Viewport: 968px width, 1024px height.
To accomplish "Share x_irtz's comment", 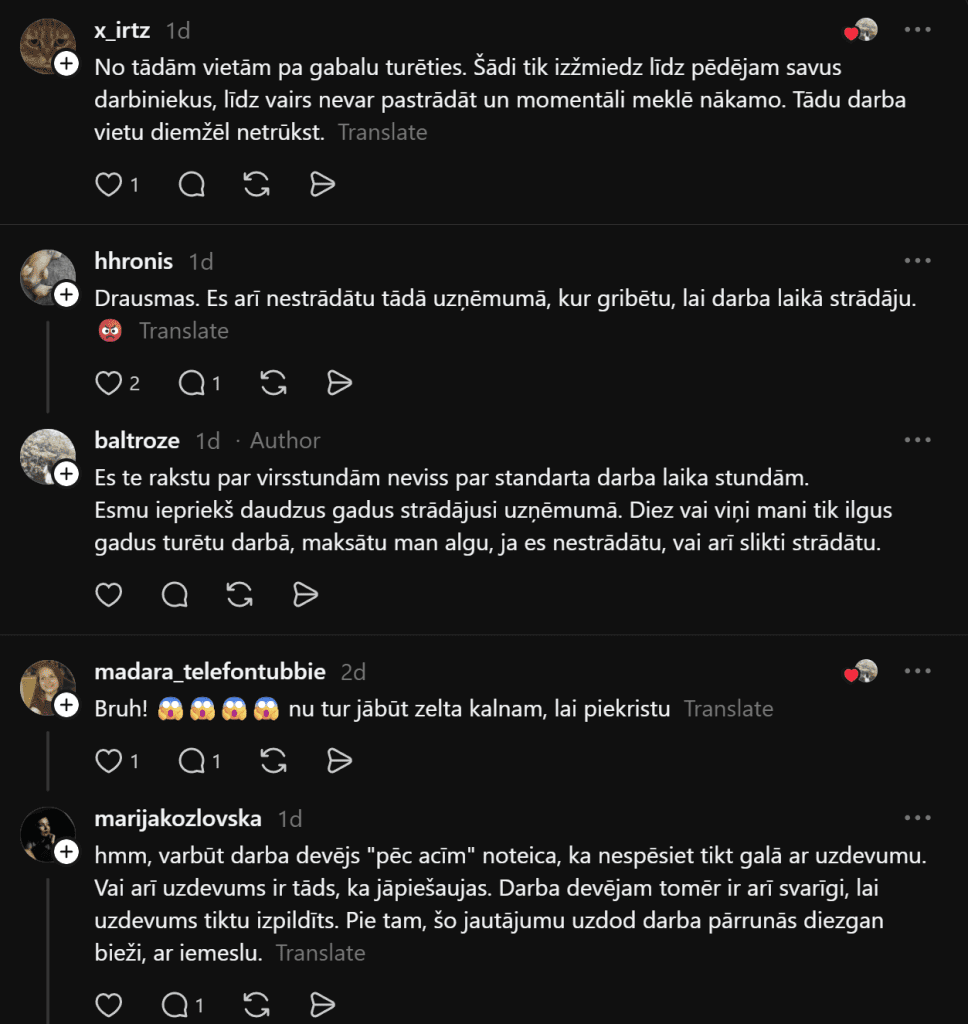I will click(x=322, y=185).
